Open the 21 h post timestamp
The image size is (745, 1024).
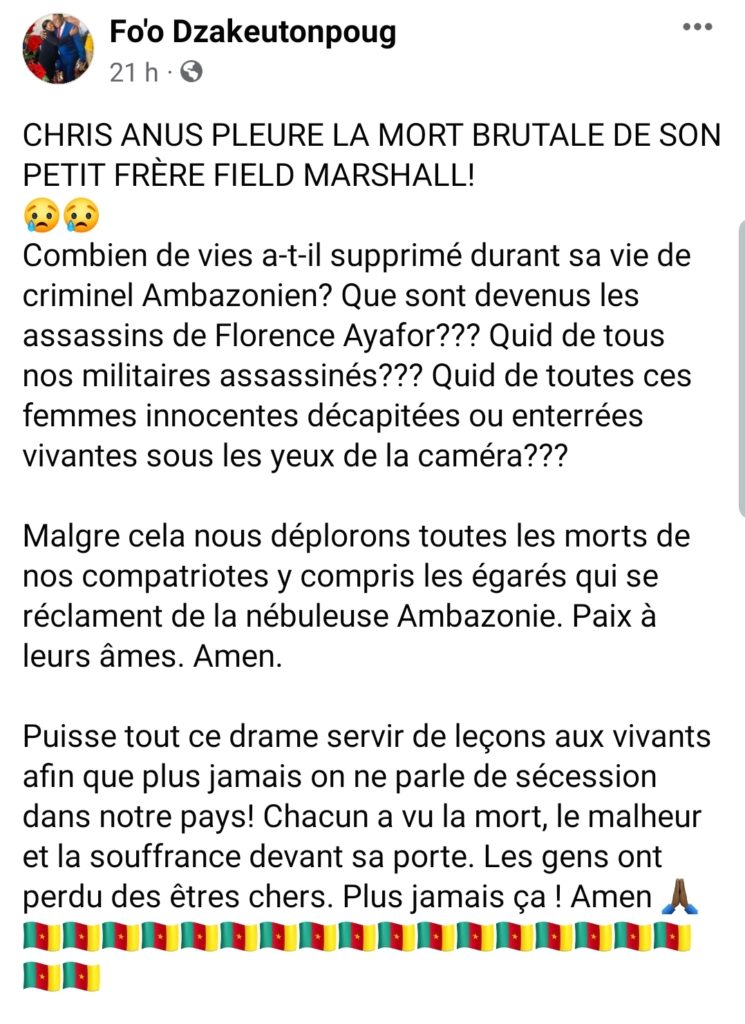pos(134,71)
